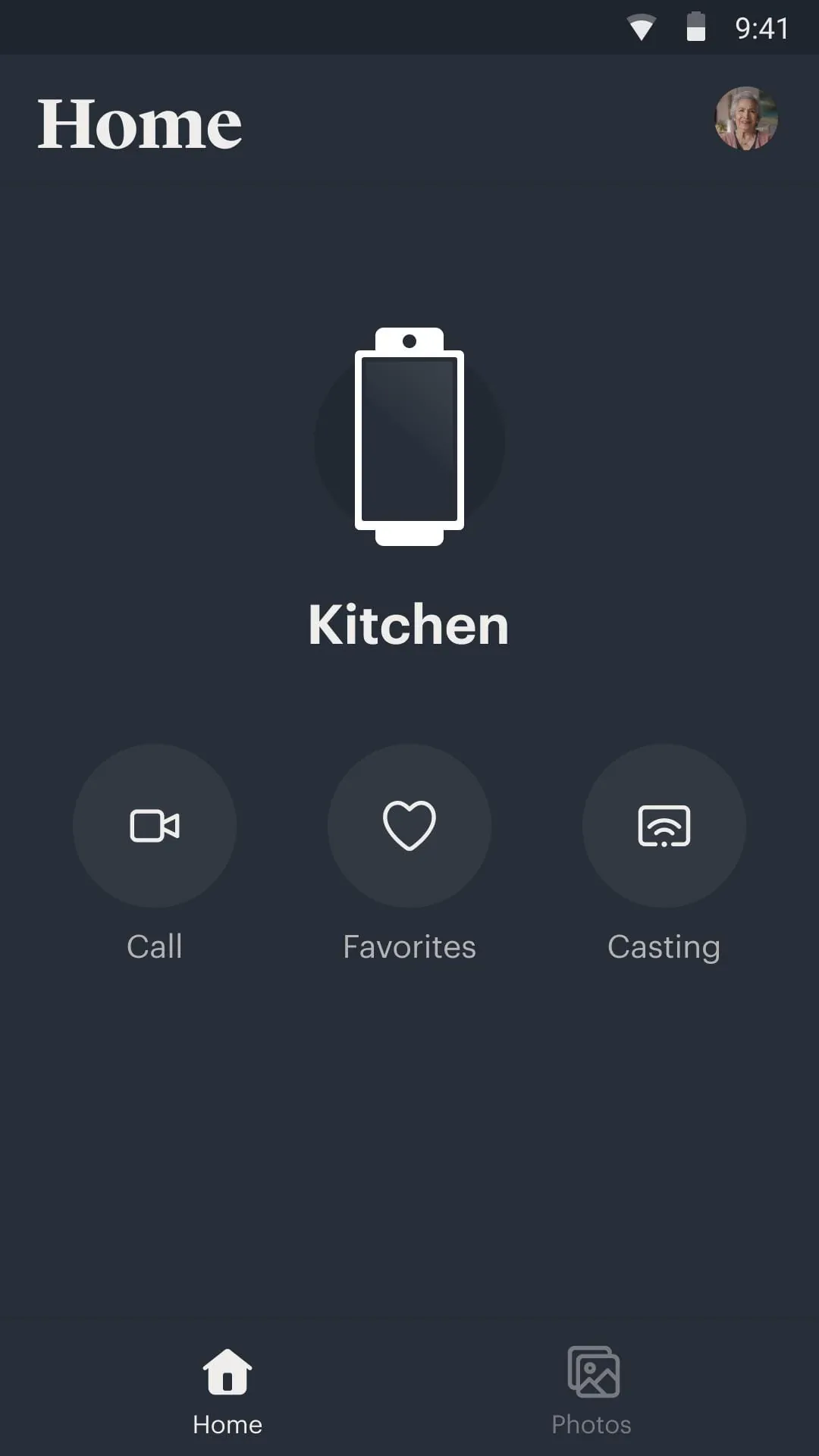Select the Favorites label
Screen dimensions: 819x1456
(x=409, y=946)
